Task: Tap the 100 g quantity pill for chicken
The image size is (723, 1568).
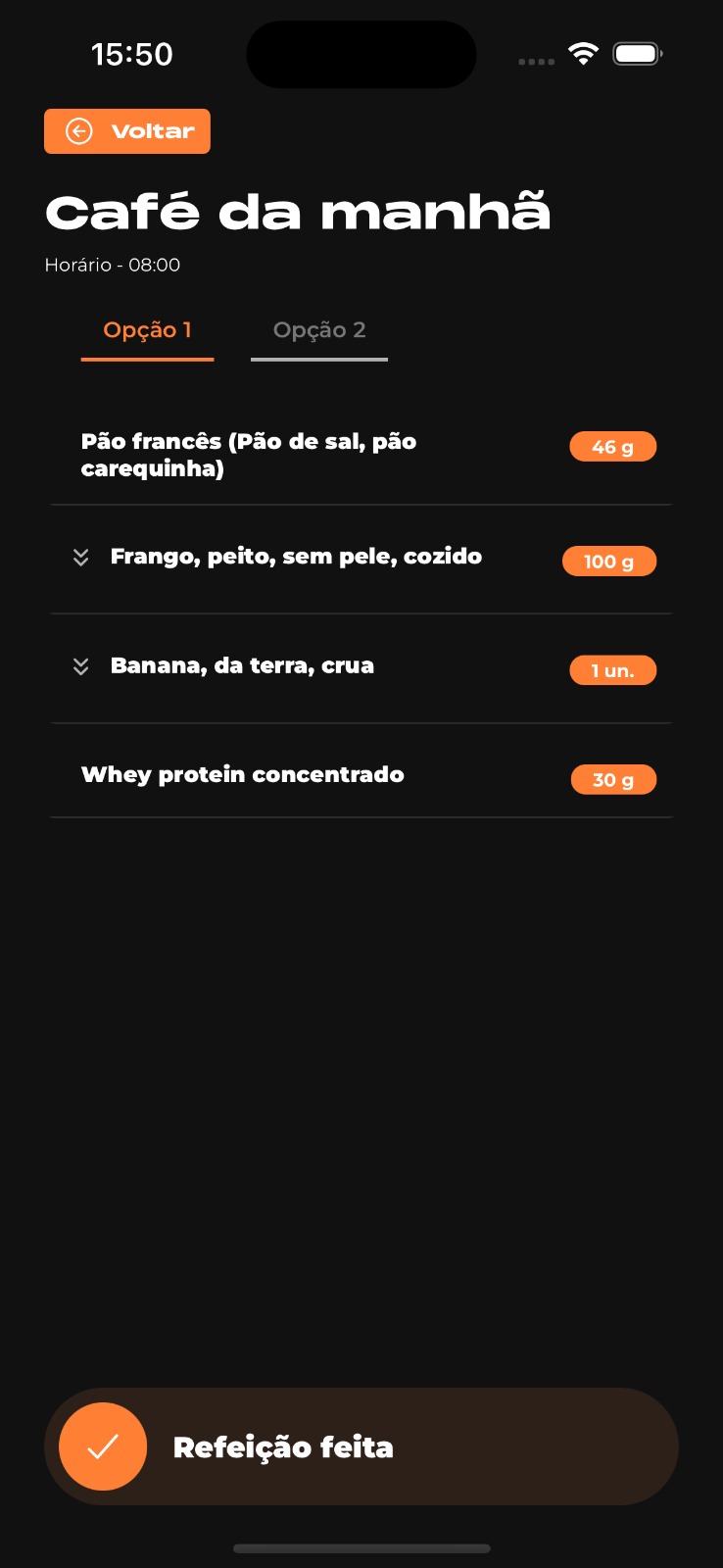Action: pyautogui.click(x=609, y=561)
